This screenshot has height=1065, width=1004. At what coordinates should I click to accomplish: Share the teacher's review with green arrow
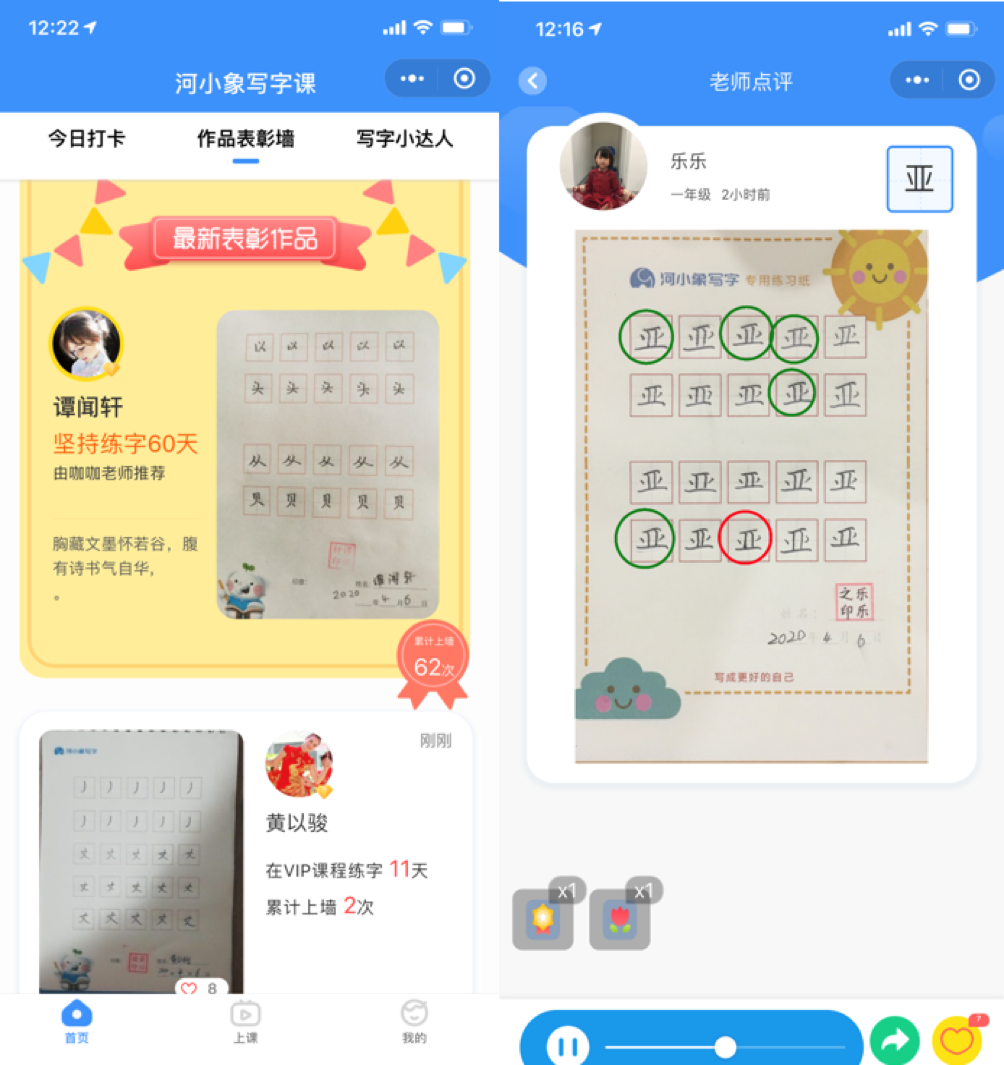tap(894, 1041)
